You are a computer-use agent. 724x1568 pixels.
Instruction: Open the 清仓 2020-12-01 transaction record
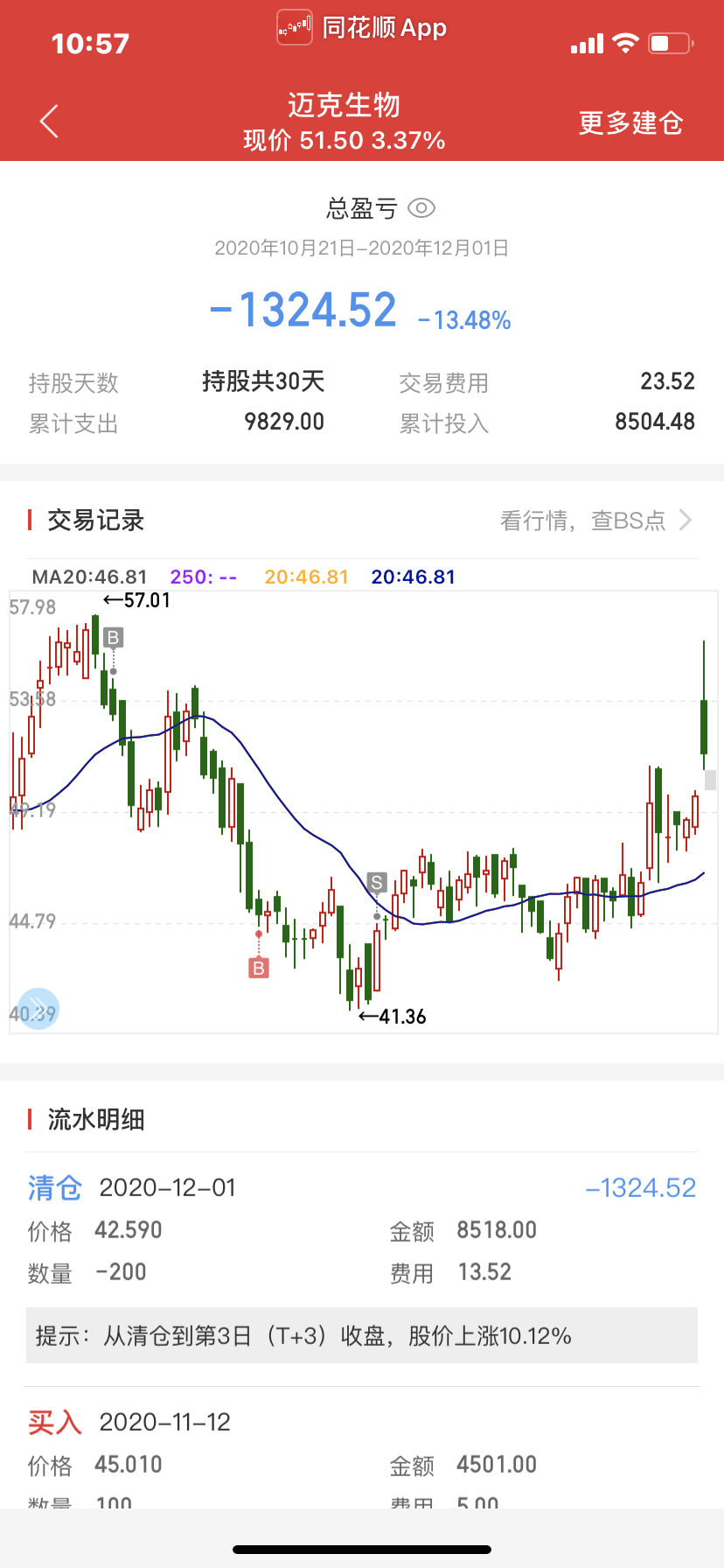(362, 1229)
